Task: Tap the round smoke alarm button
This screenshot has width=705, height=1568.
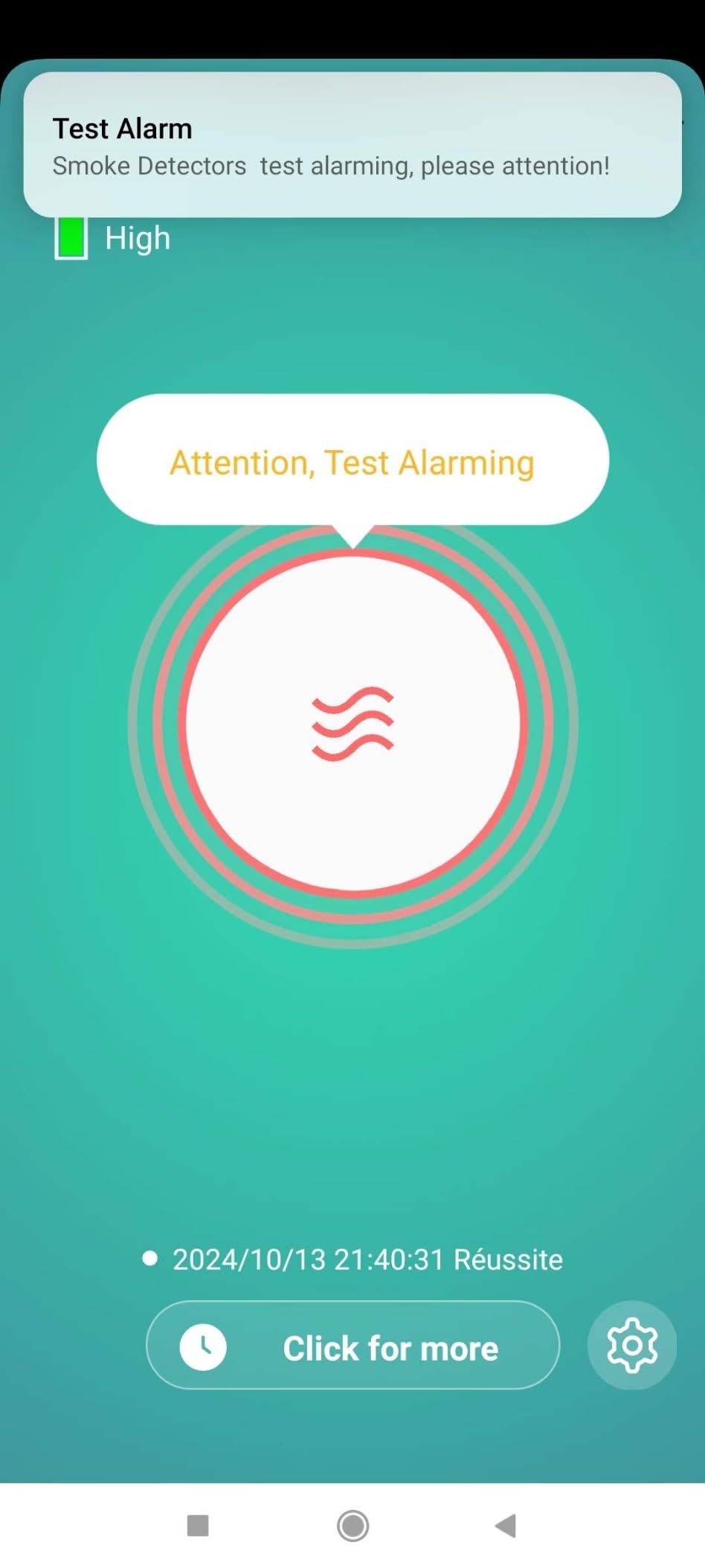Action: tap(352, 723)
